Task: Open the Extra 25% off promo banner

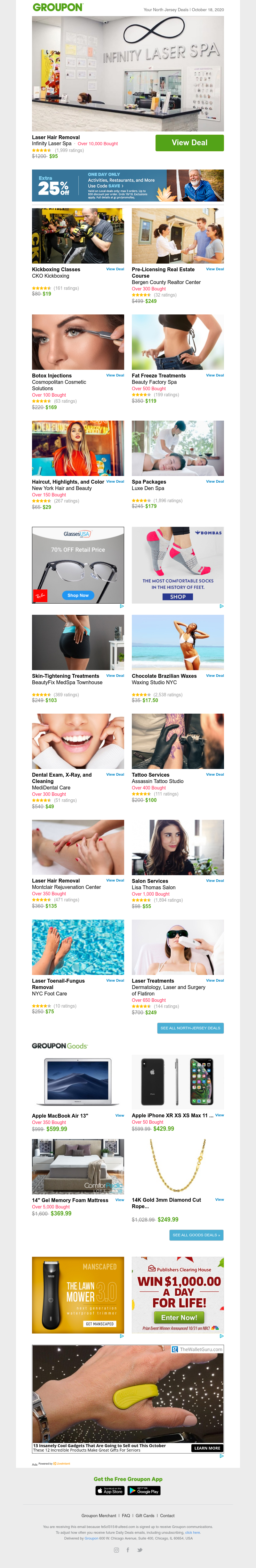Action: pyautogui.click(x=127, y=186)
